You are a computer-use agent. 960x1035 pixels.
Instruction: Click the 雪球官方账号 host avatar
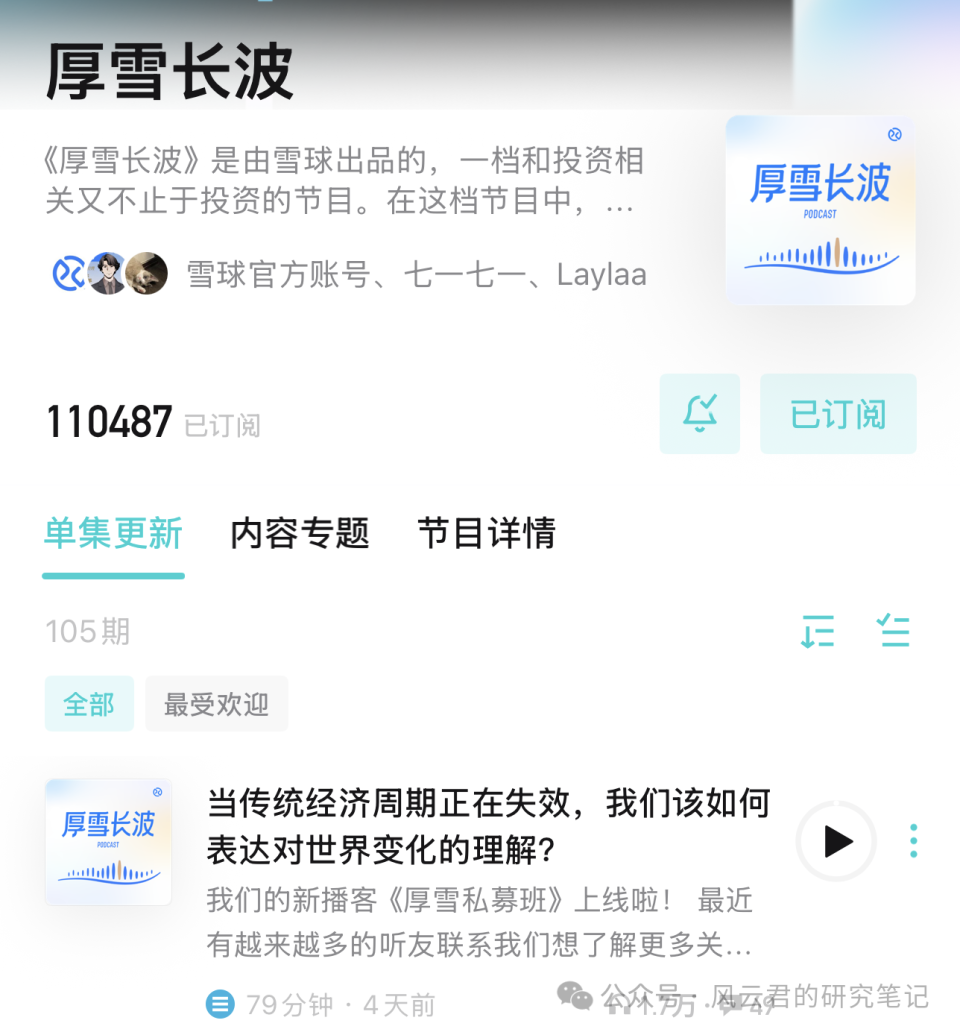[x=67, y=271]
